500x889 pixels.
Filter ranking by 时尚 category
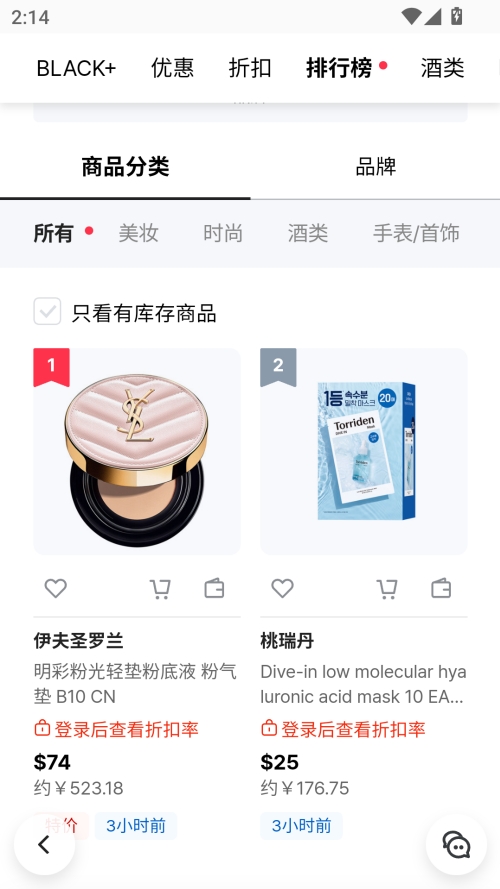coord(223,233)
